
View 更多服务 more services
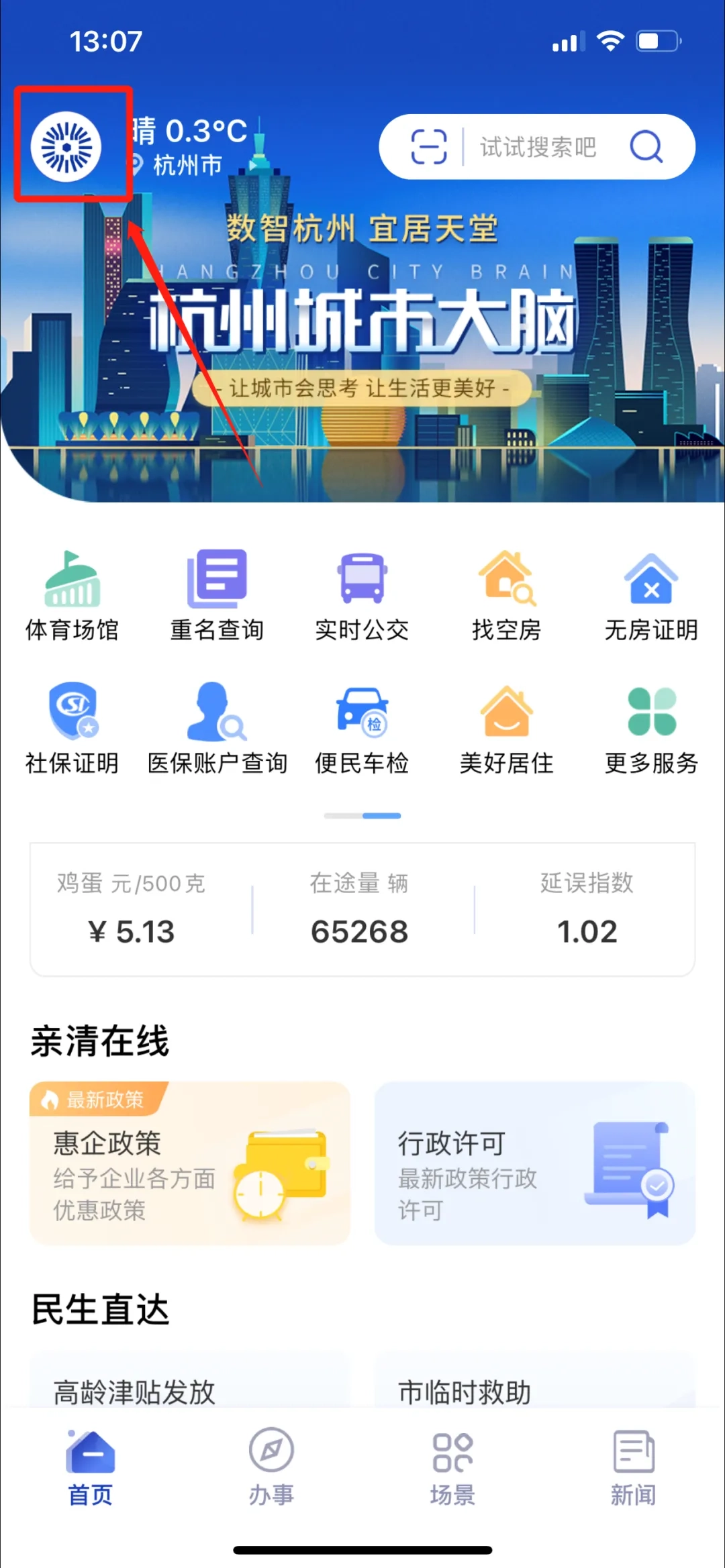tap(651, 728)
